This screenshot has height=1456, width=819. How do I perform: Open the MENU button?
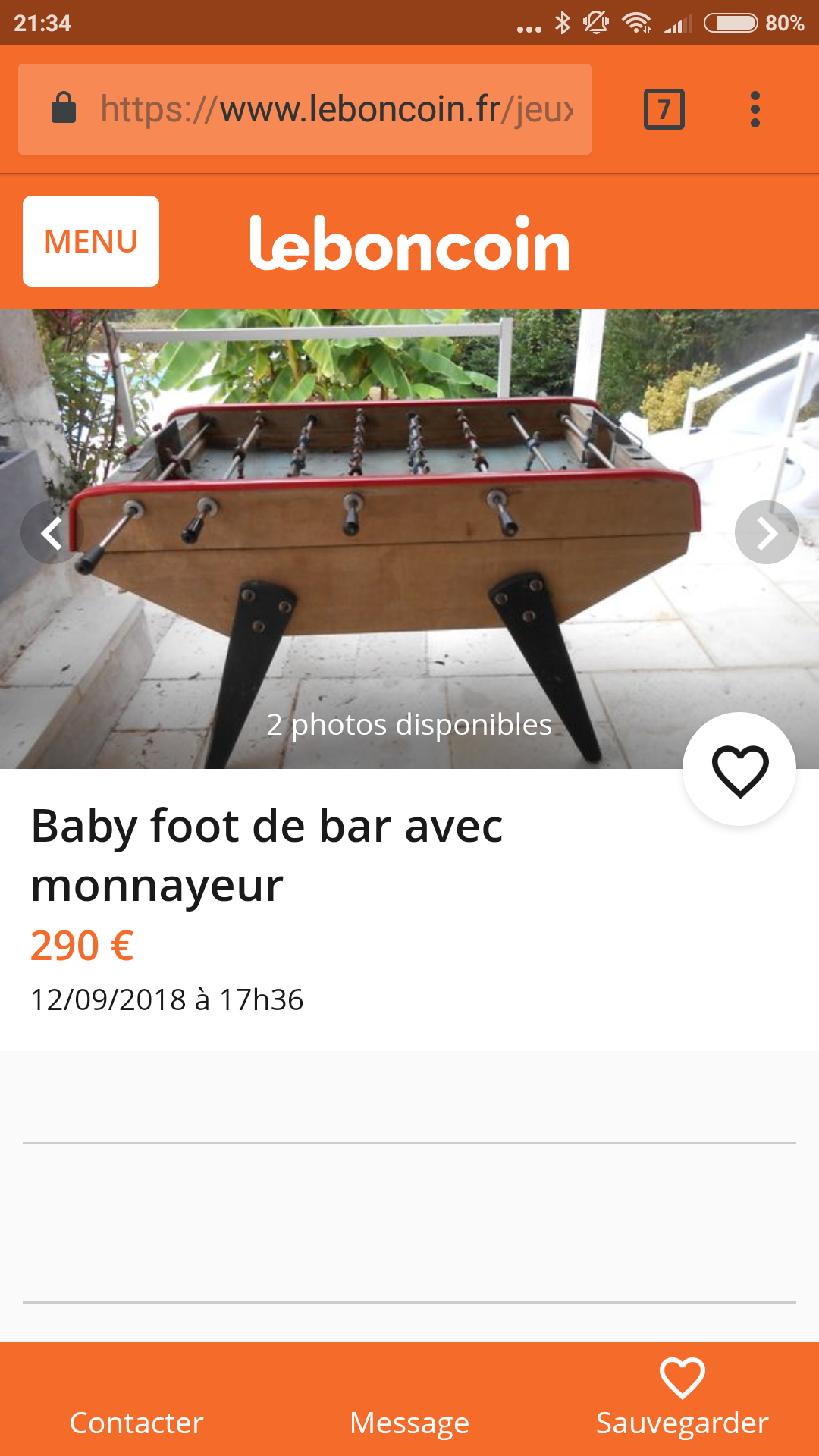(x=91, y=241)
